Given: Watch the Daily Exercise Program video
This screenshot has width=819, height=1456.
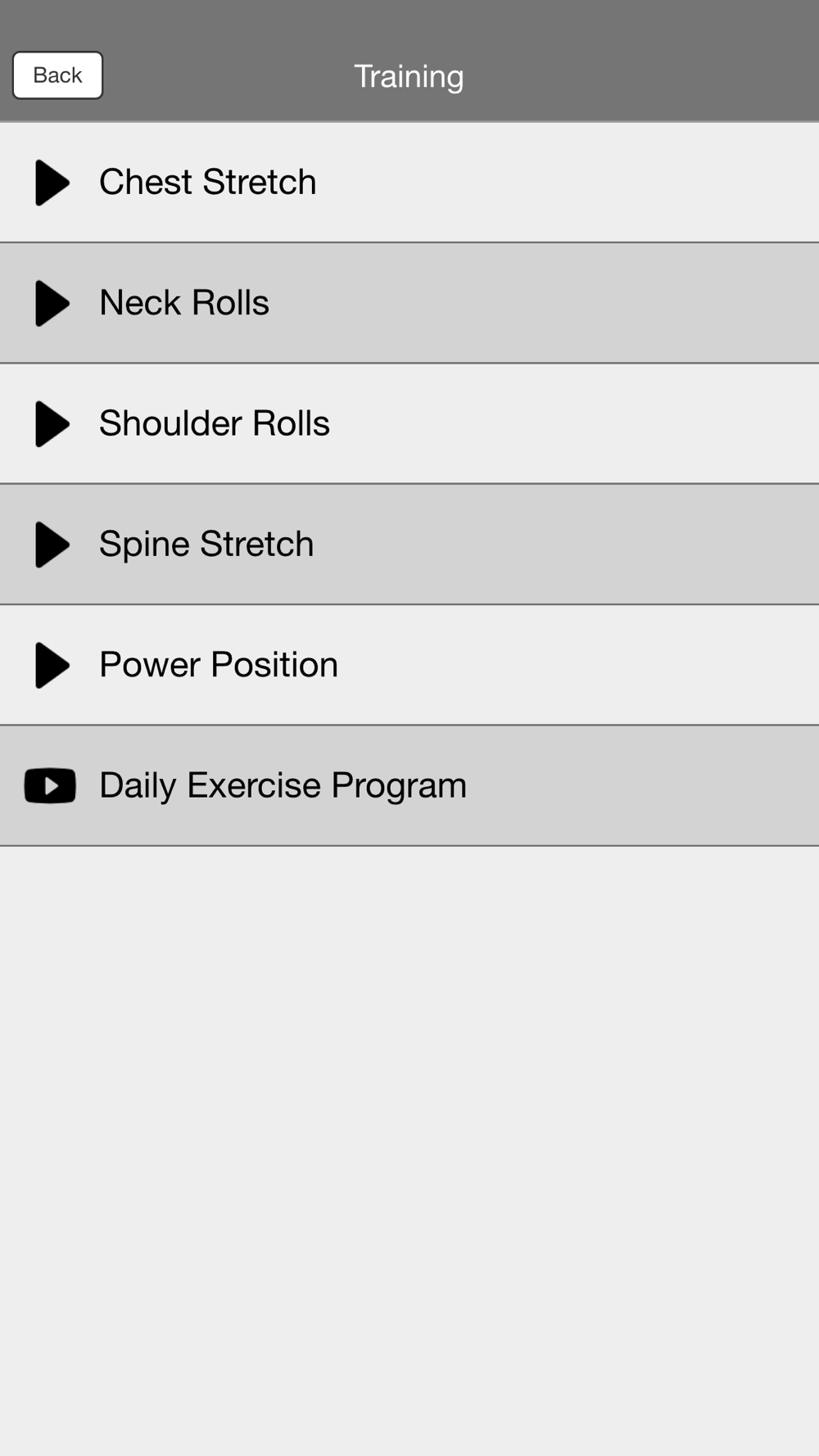Looking at the screenshot, I should 409,785.
